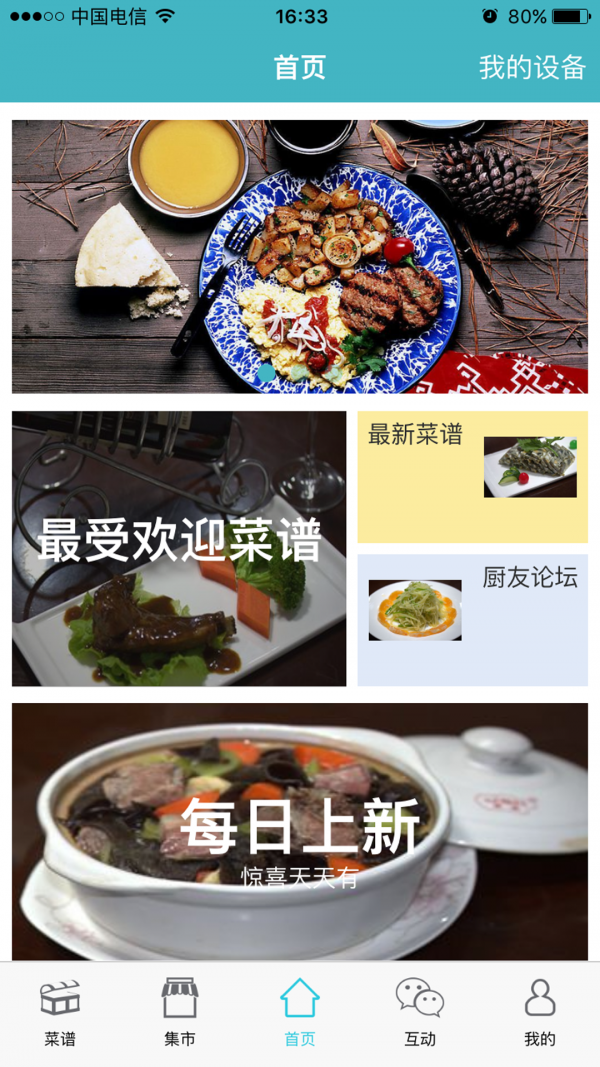The image size is (600, 1067).
Task: Open 我的设备 in the top bar
Action: click(531, 68)
